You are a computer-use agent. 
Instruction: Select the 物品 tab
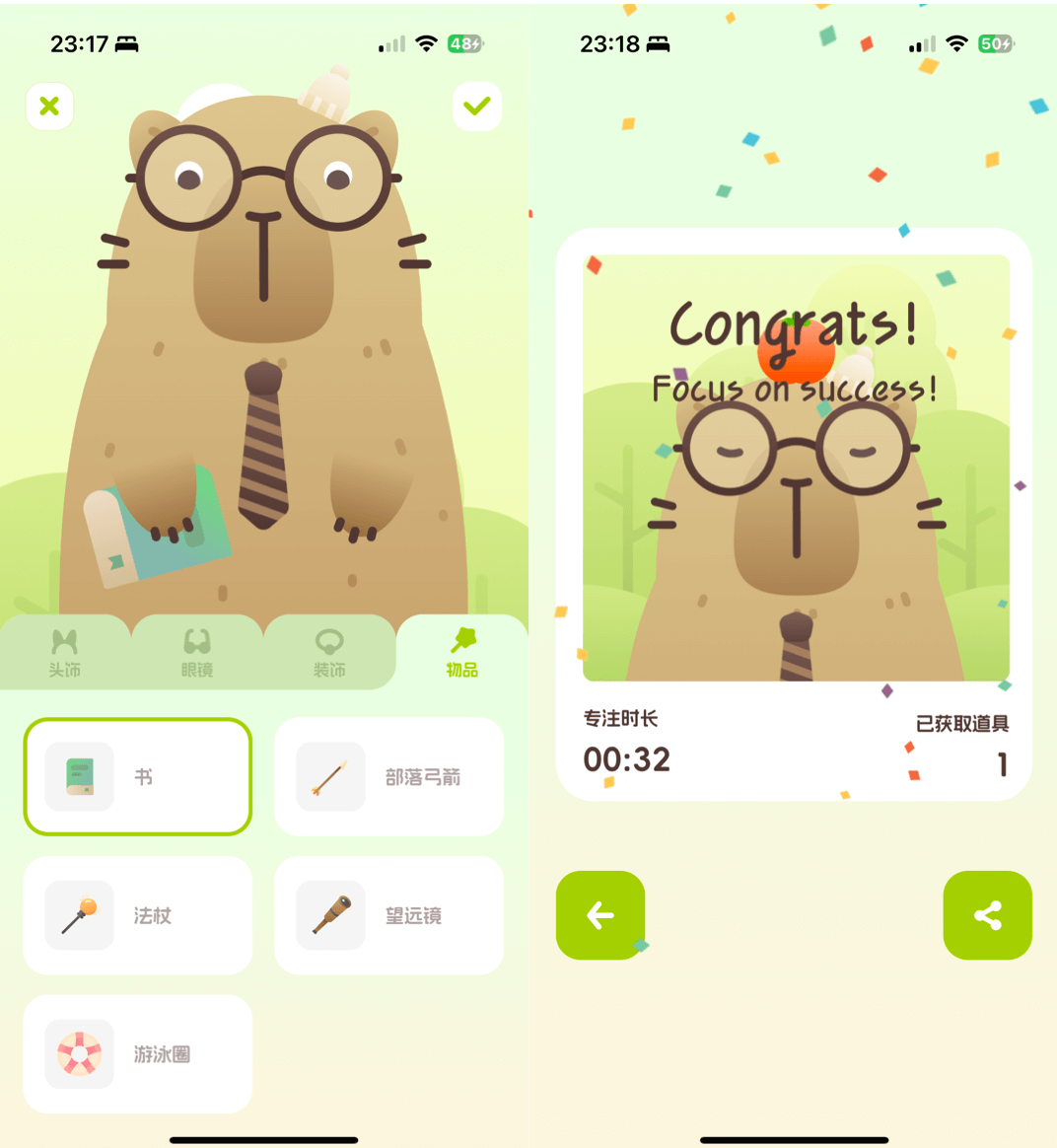(x=461, y=653)
